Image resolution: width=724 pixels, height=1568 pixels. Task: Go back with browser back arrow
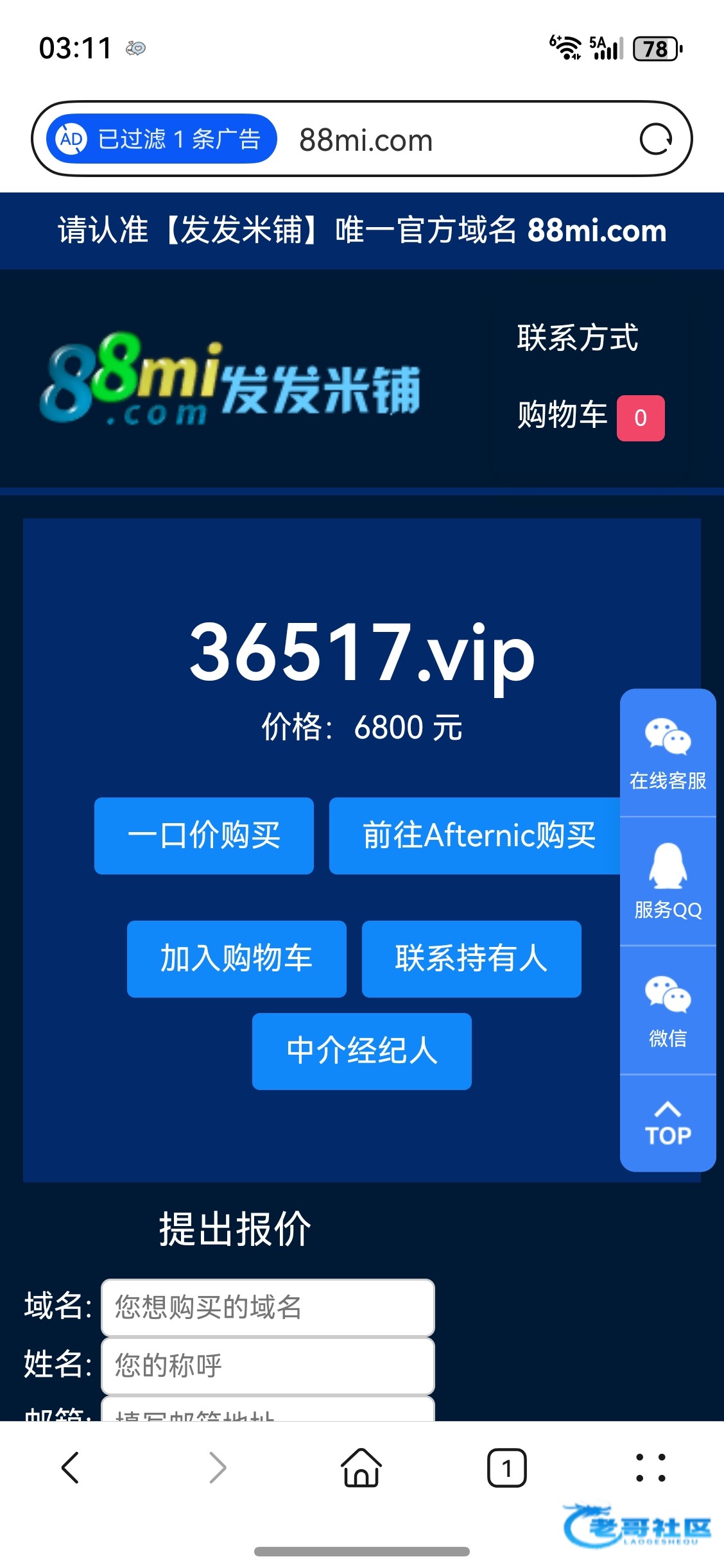pyautogui.click(x=71, y=1468)
